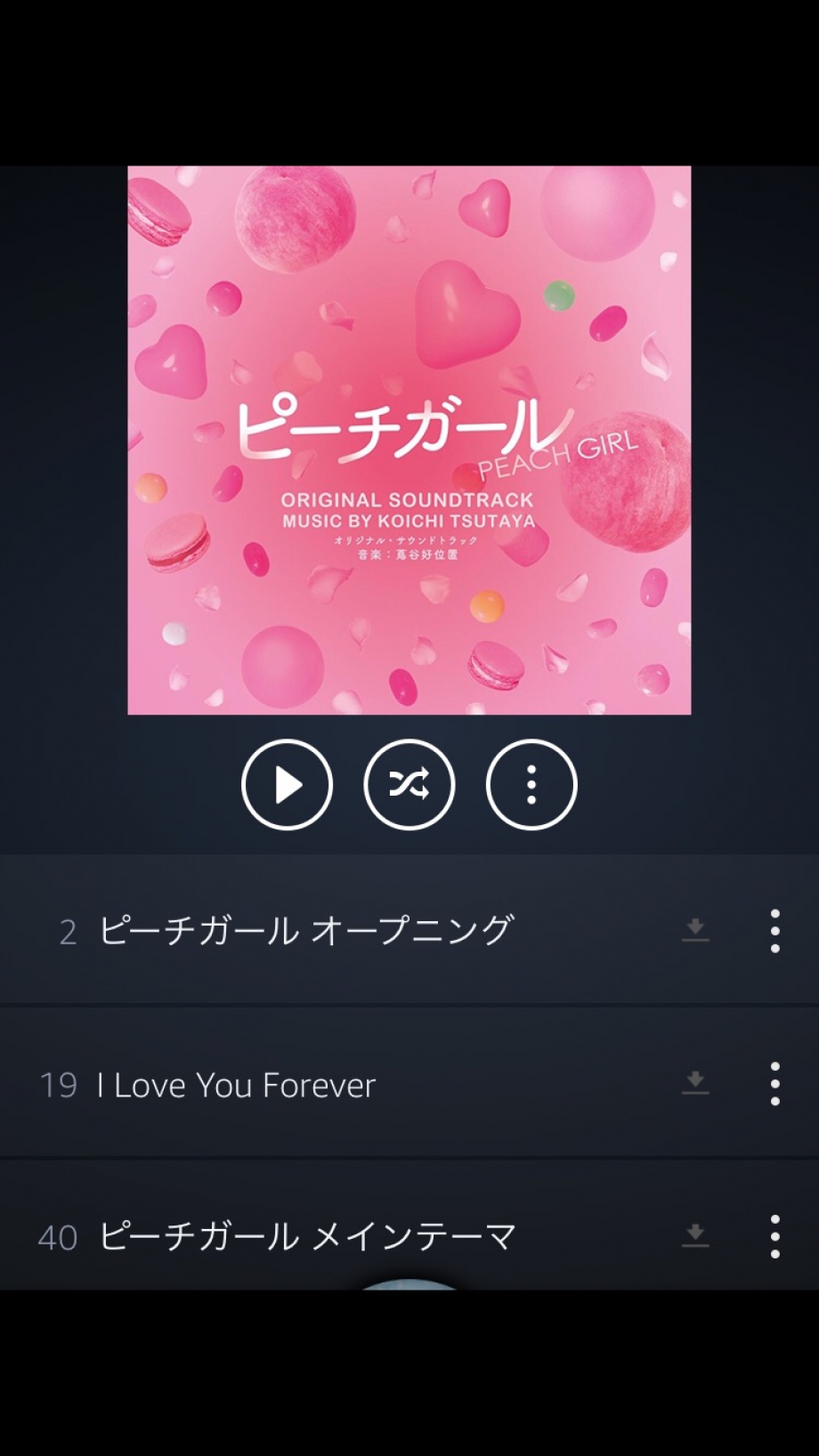Open options for ピーチガール メインテーマ track
819x1456 pixels.
[775, 1236]
